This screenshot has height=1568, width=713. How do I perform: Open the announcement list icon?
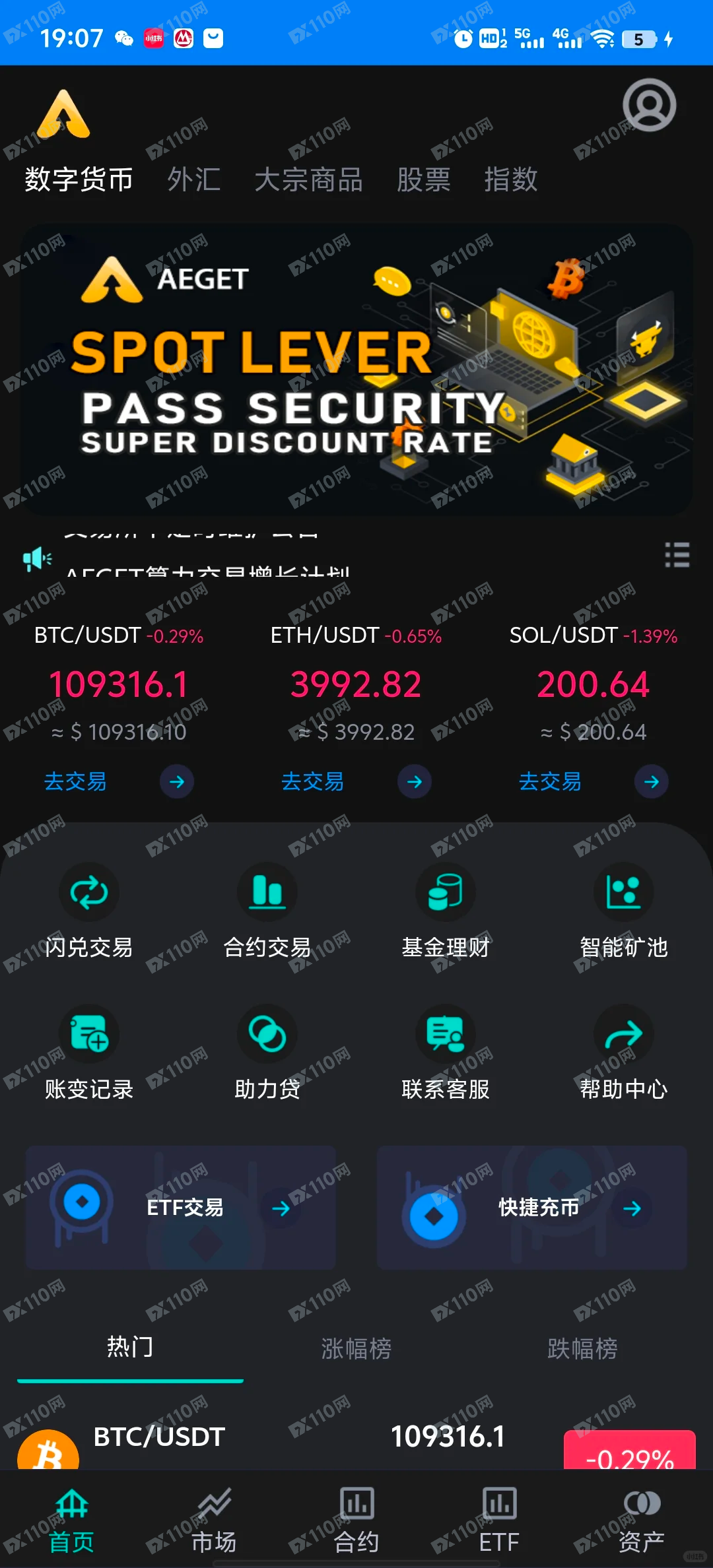click(x=677, y=555)
